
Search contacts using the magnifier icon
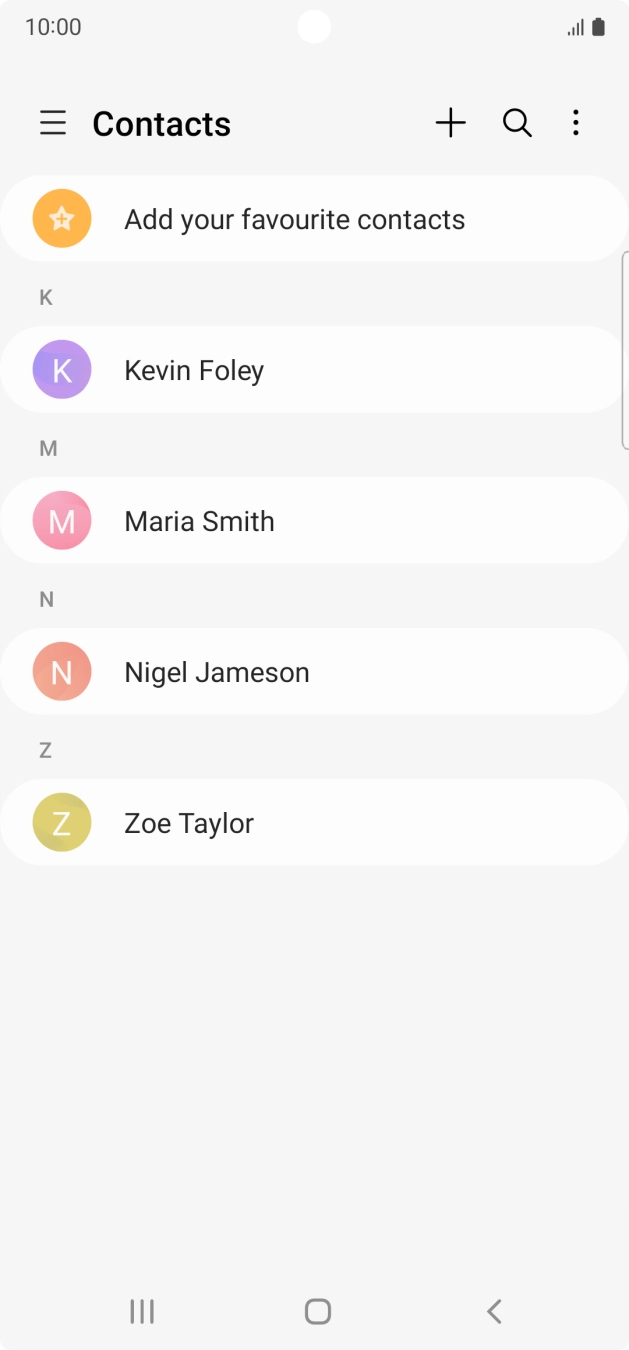517,123
